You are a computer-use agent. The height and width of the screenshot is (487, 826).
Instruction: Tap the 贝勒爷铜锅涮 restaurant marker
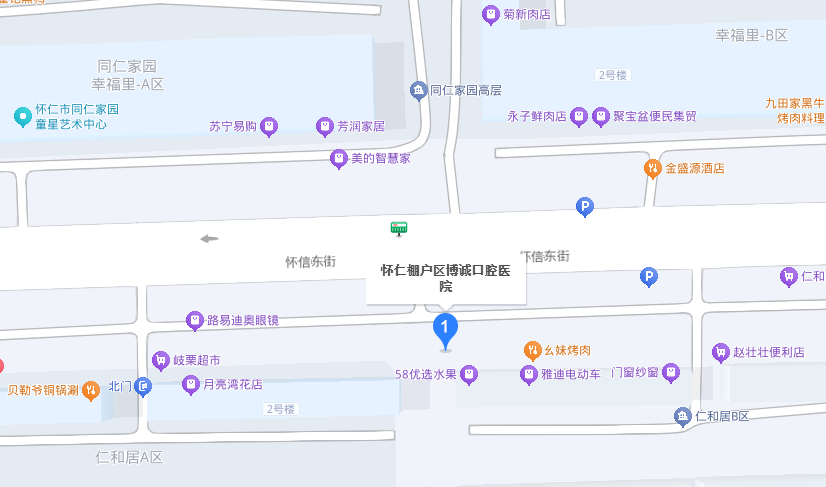coord(90,390)
